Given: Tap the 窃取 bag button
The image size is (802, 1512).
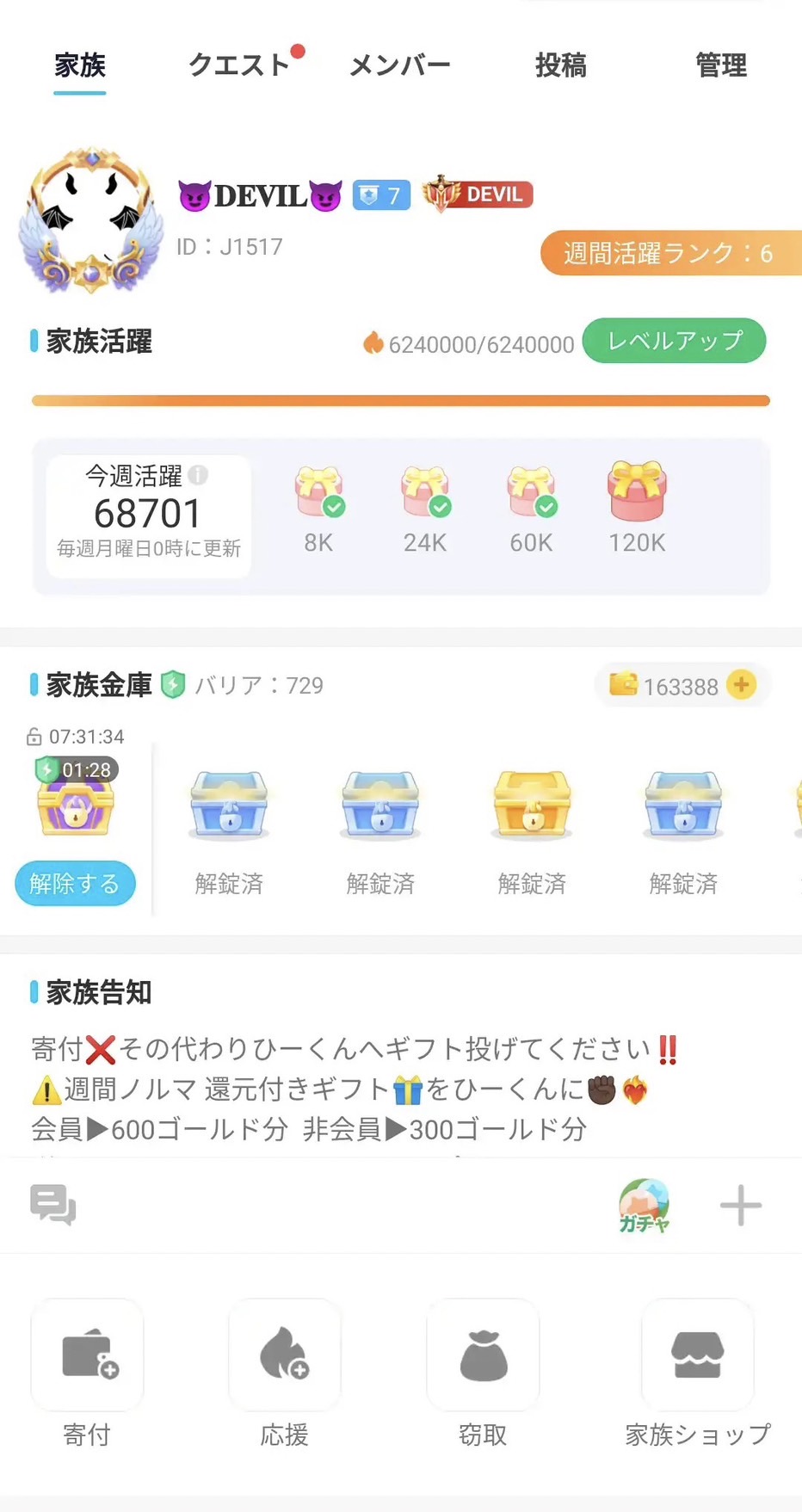Looking at the screenshot, I should [483, 1355].
